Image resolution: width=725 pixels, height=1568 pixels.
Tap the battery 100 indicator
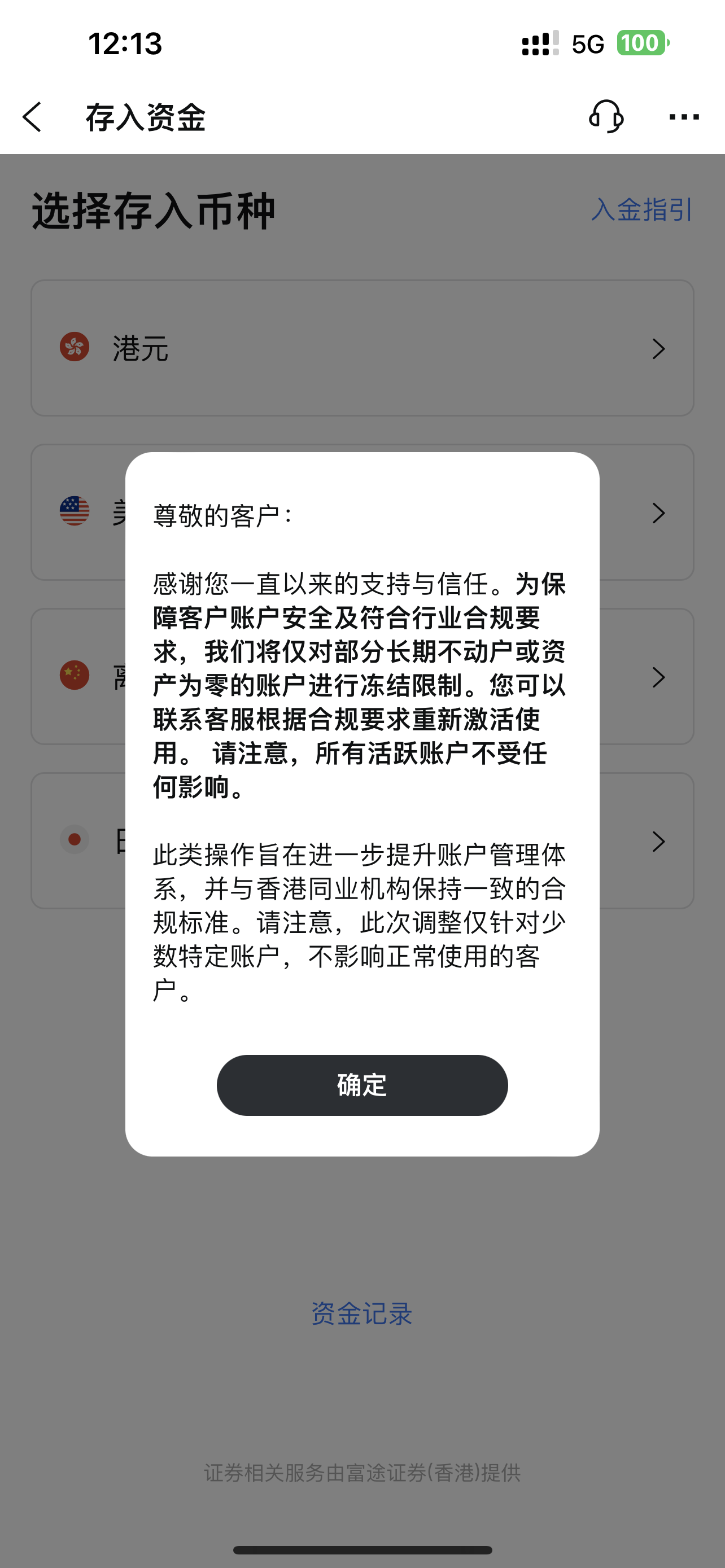point(644,42)
